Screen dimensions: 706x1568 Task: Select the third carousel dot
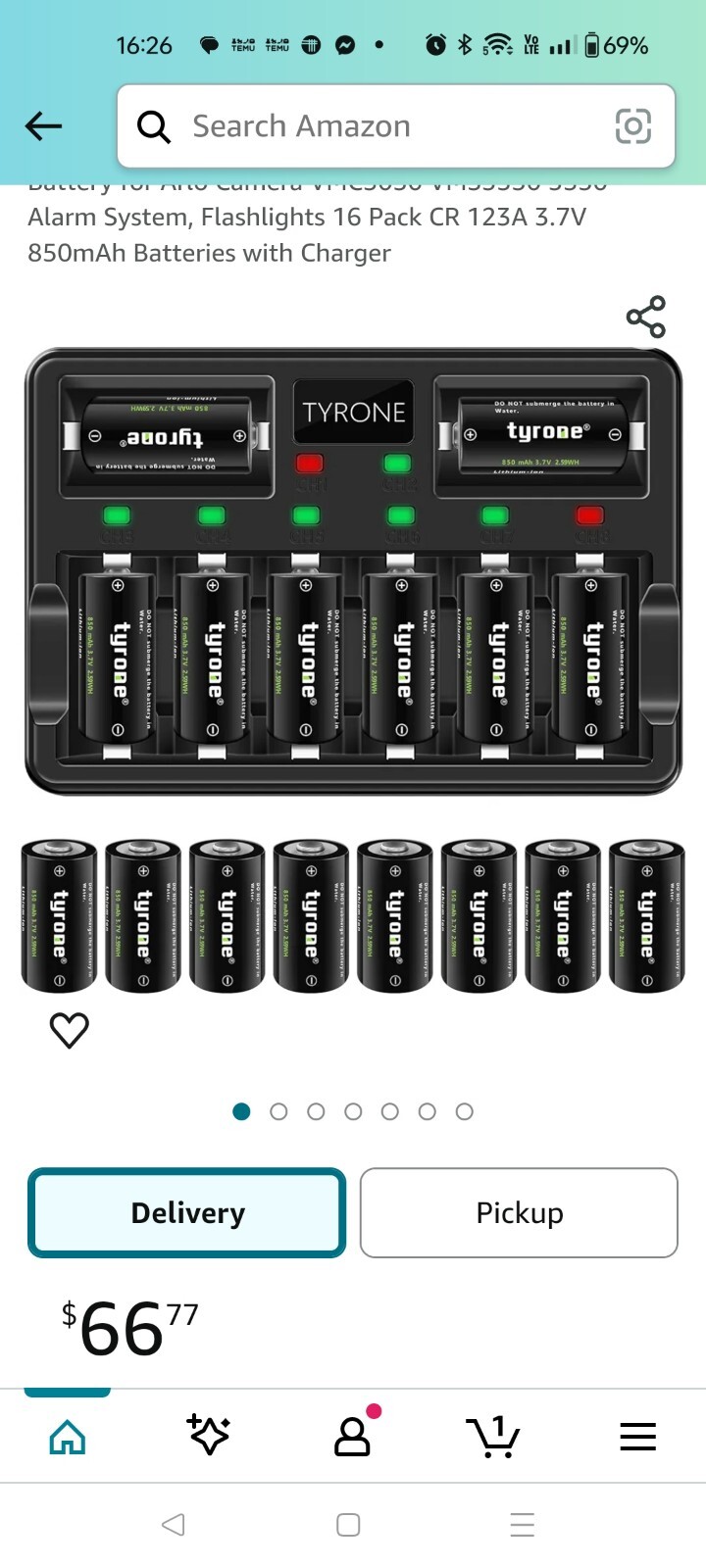click(316, 1111)
